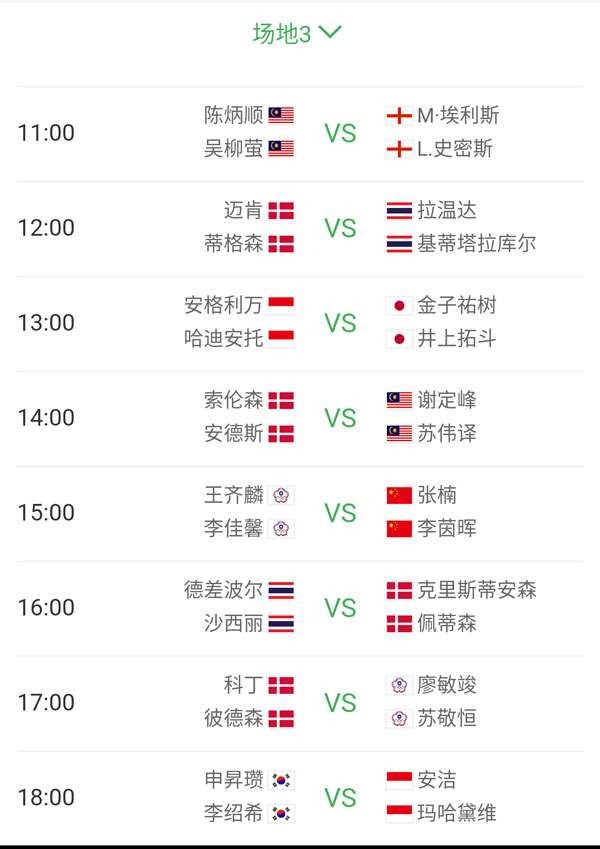View the 17:00 match 科丁 vs 廖敏竣
This screenshot has height=849, width=600.
[x=300, y=703]
